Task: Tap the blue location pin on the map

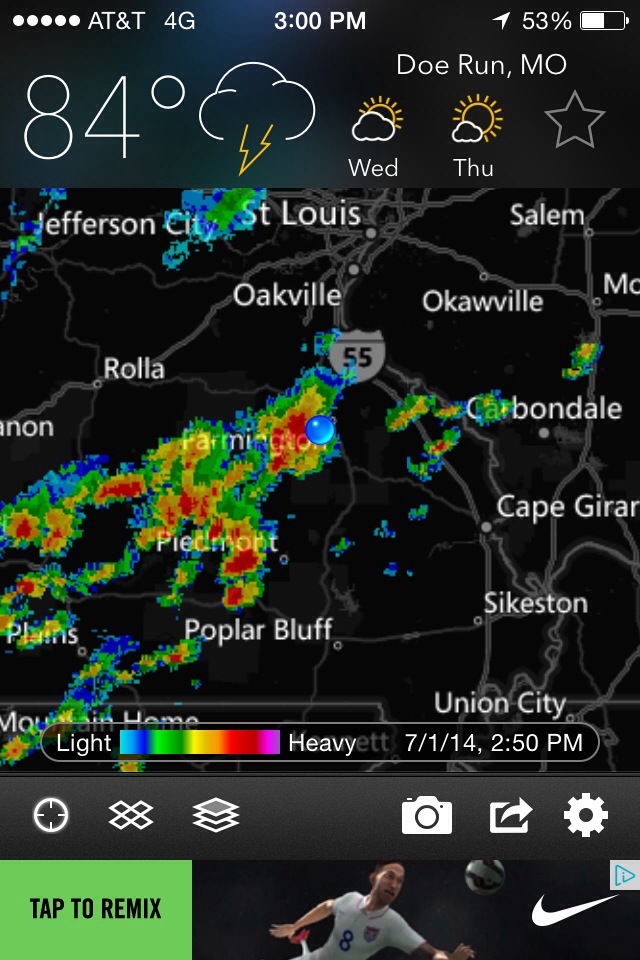Action: [320, 430]
